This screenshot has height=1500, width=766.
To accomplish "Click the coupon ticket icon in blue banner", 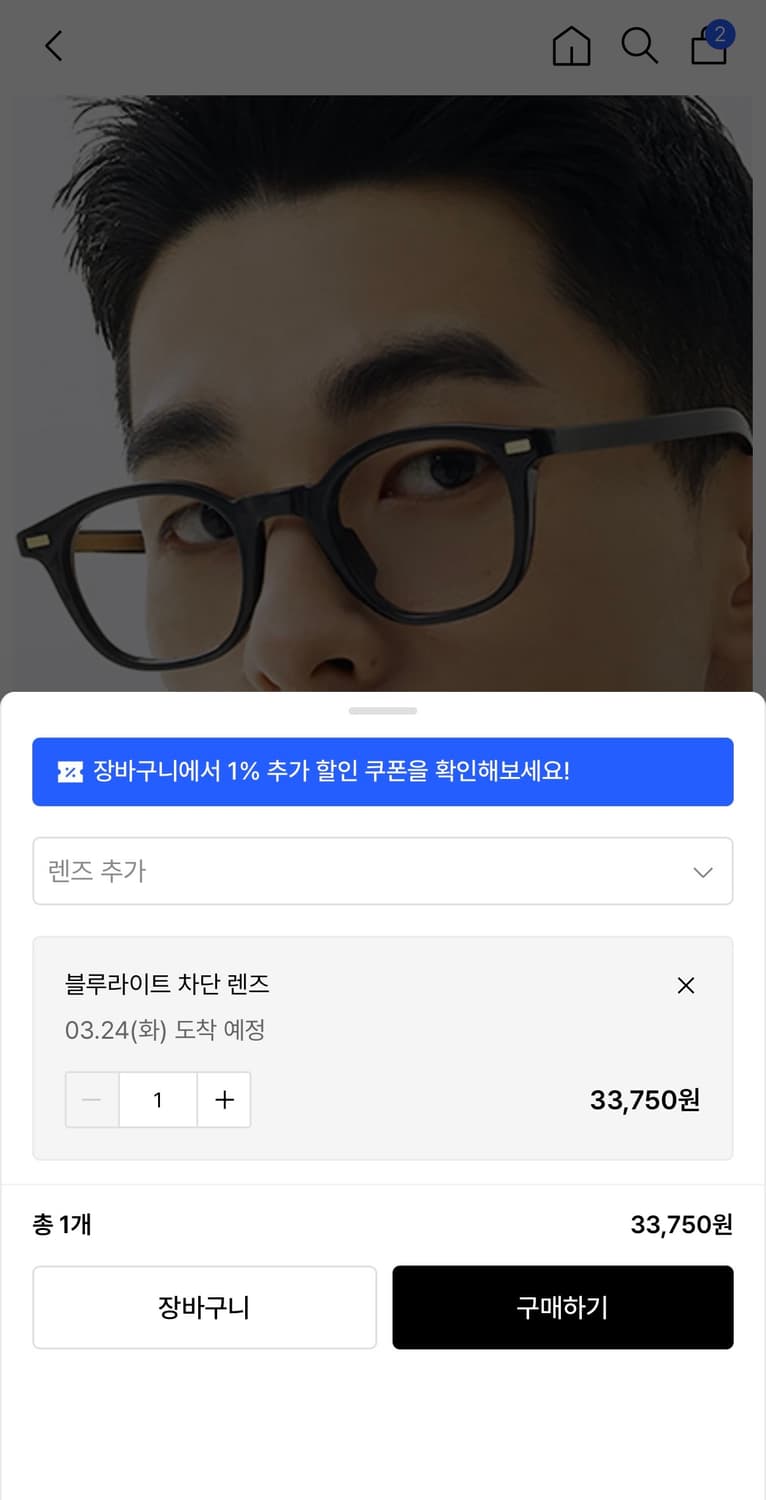I will [68, 771].
